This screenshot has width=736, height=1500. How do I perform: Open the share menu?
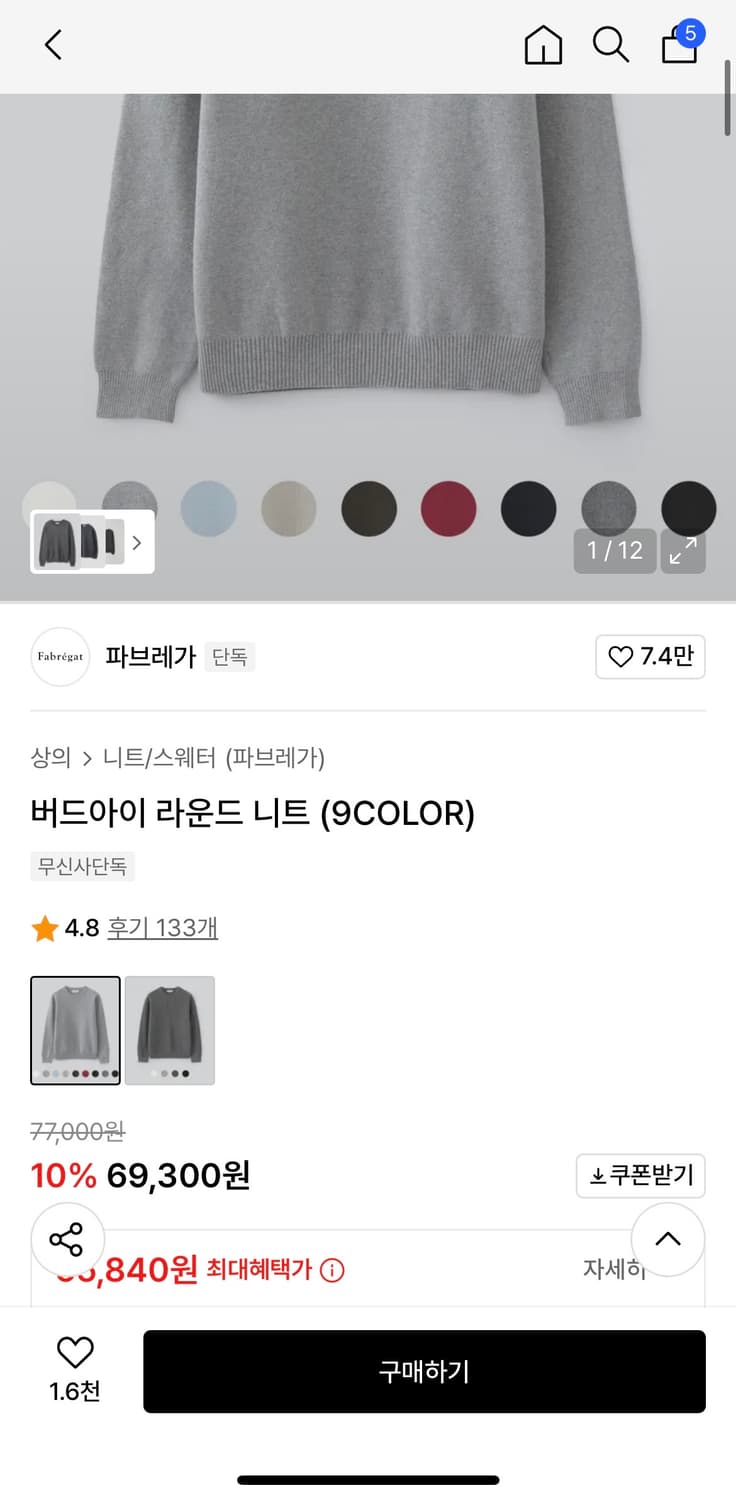68,1239
